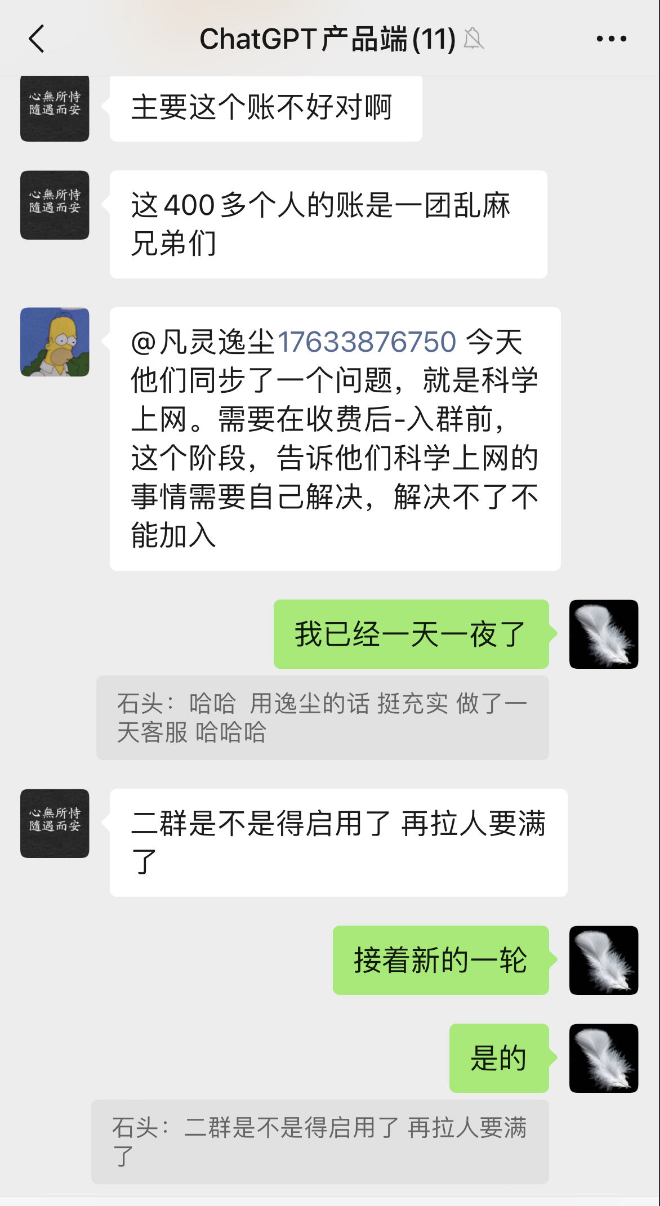Open Homer Simpson avatar's profile
The width and height of the screenshot is (660, 1206).
coord(55,342)
